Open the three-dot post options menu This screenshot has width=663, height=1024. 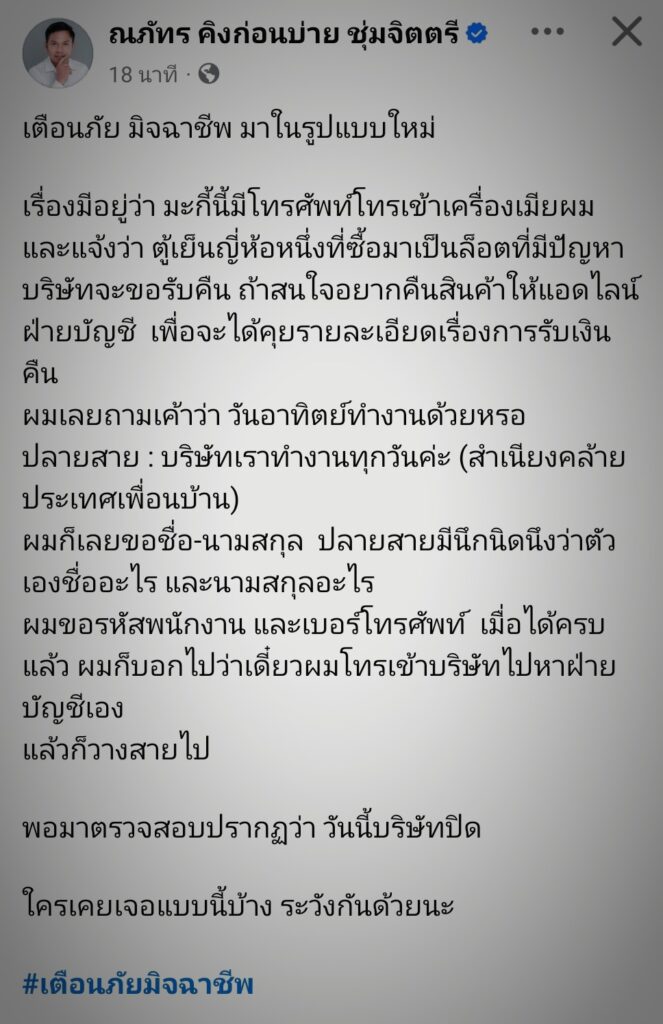click(x=548, y=32)
